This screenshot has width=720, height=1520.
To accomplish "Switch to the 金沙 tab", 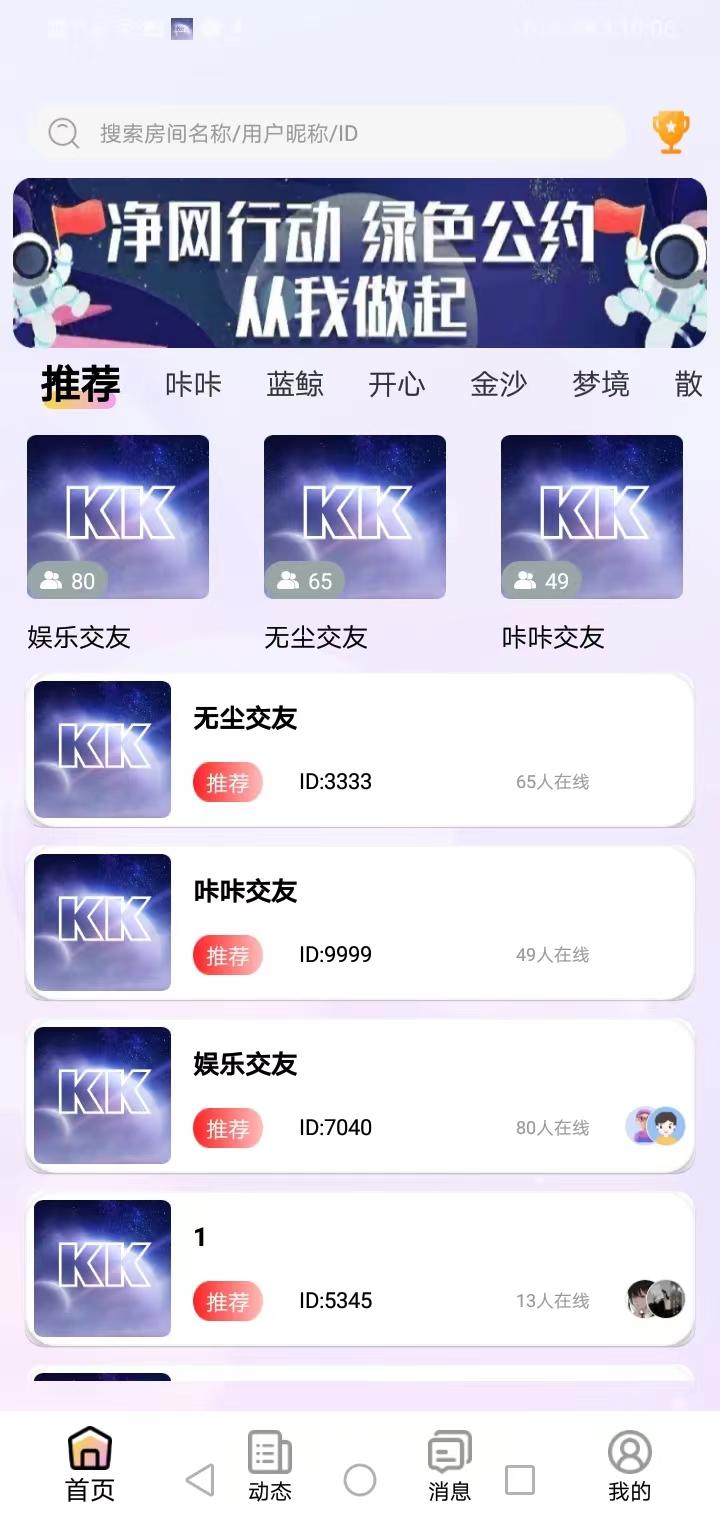I will 499,384.
